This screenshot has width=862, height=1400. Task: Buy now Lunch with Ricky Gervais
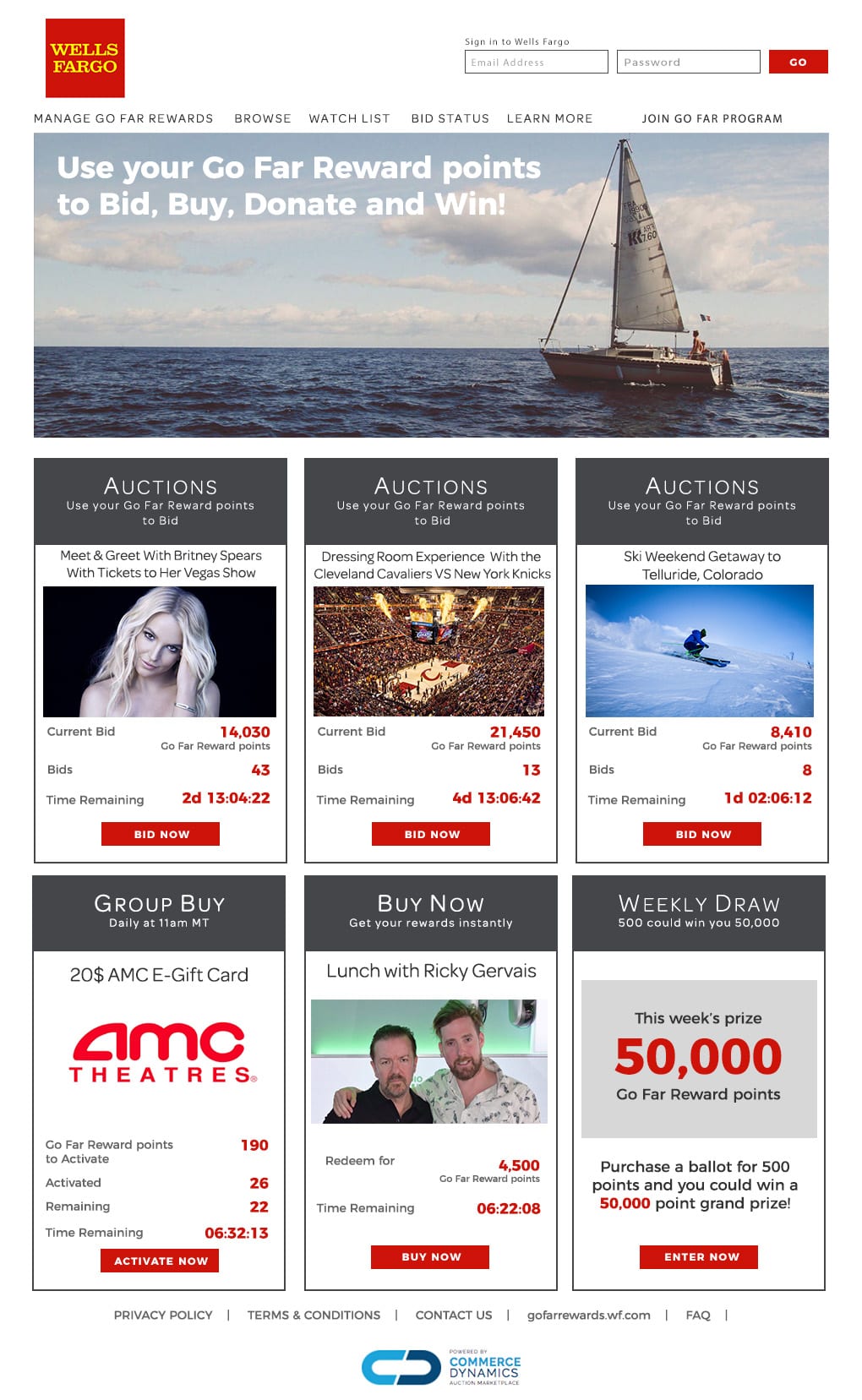pyautogui.click(x=430, y=1256)
